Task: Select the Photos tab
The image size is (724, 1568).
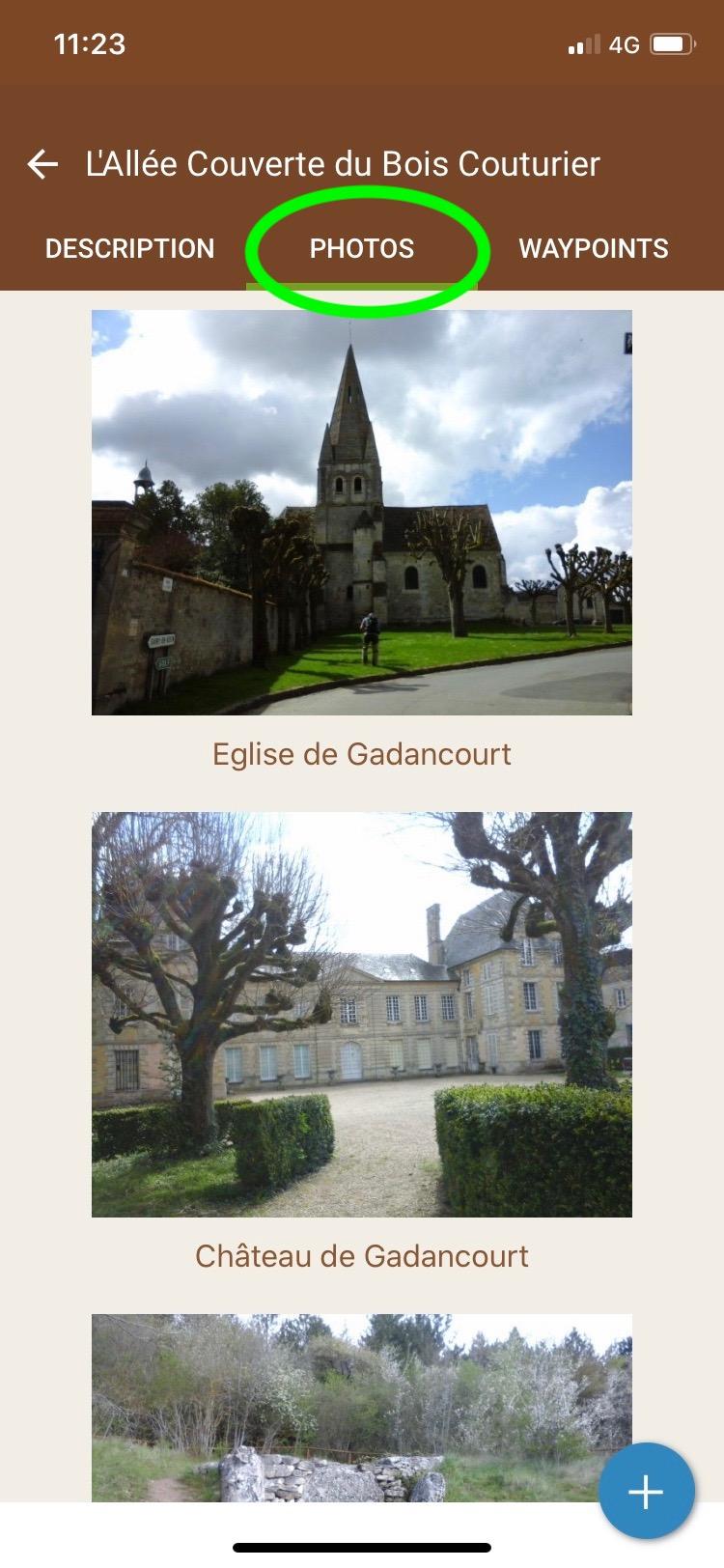Action: point(362,248)
